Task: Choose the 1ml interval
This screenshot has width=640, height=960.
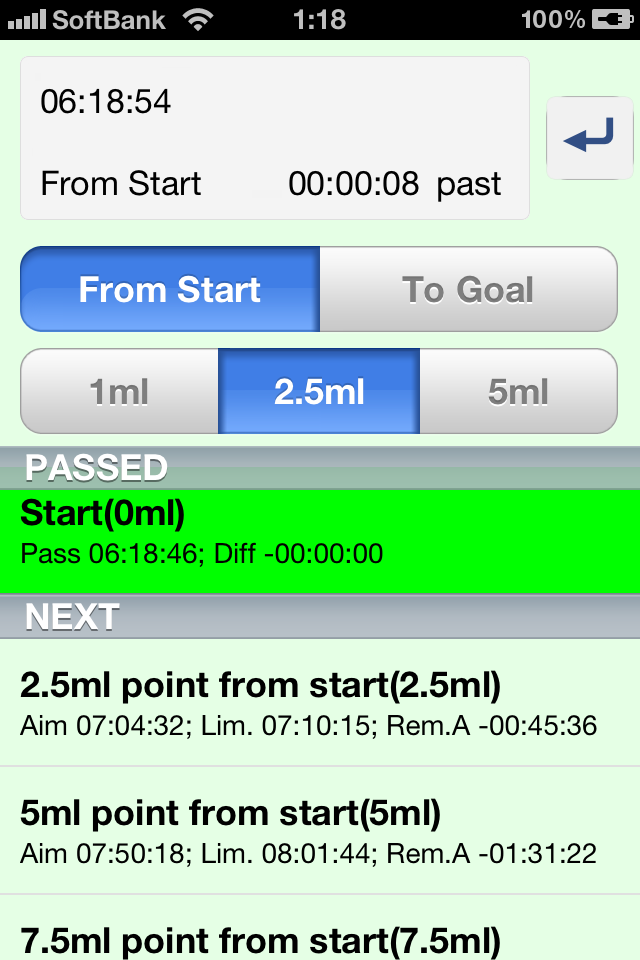Action: (x=120, y=391)
